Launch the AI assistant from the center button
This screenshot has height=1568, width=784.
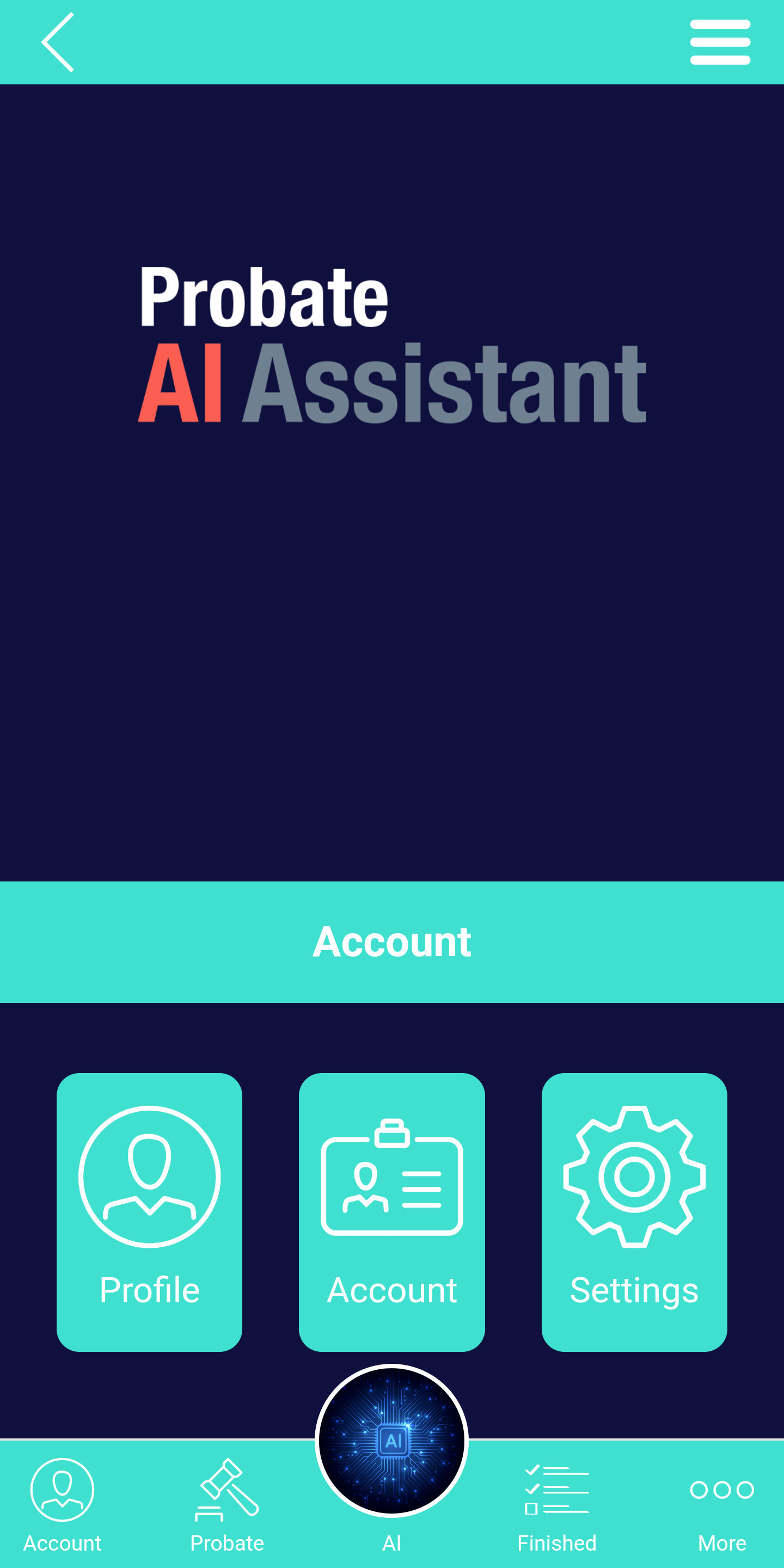(391, 1441)
